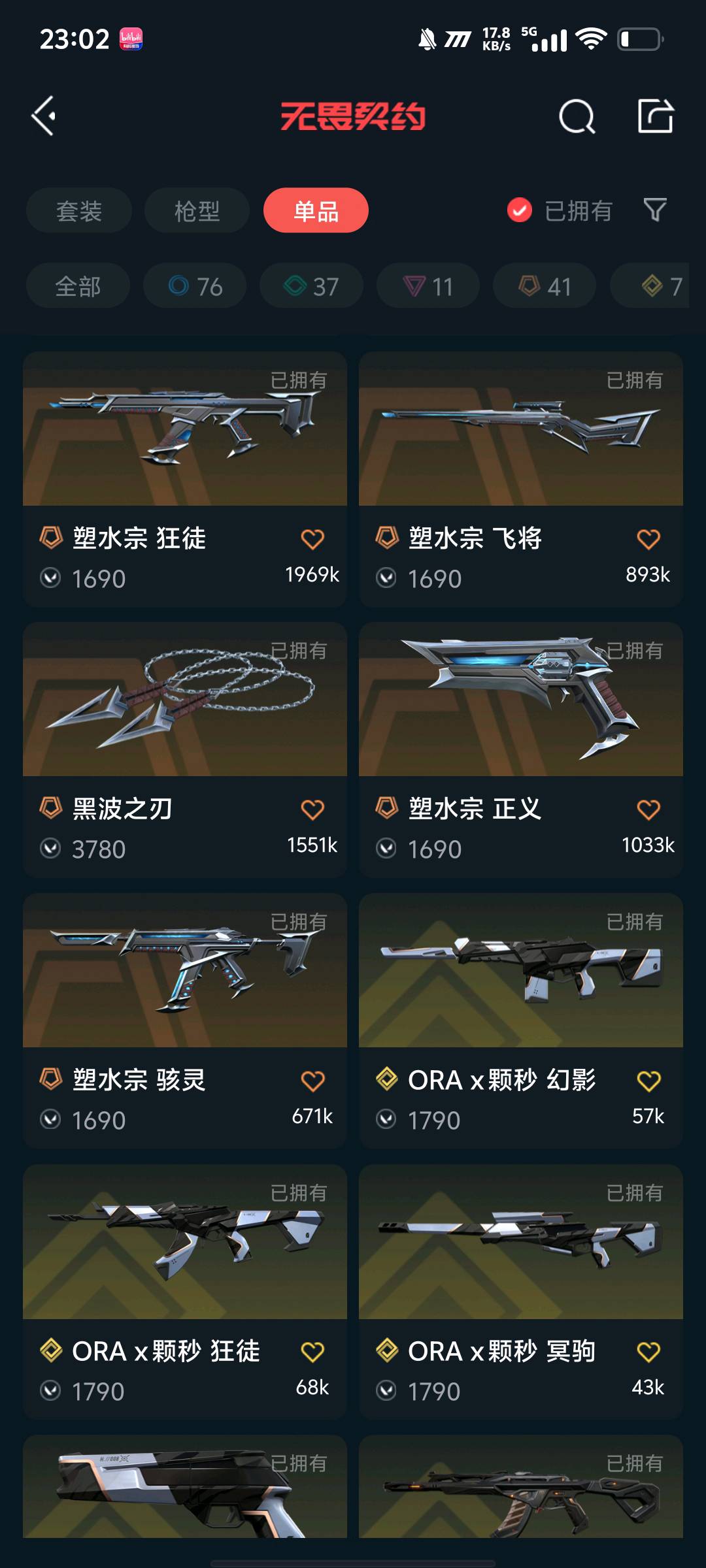Filter by the blue 76 rarity chip
This screenshot has height=1568, width=706.
(195, 286)
